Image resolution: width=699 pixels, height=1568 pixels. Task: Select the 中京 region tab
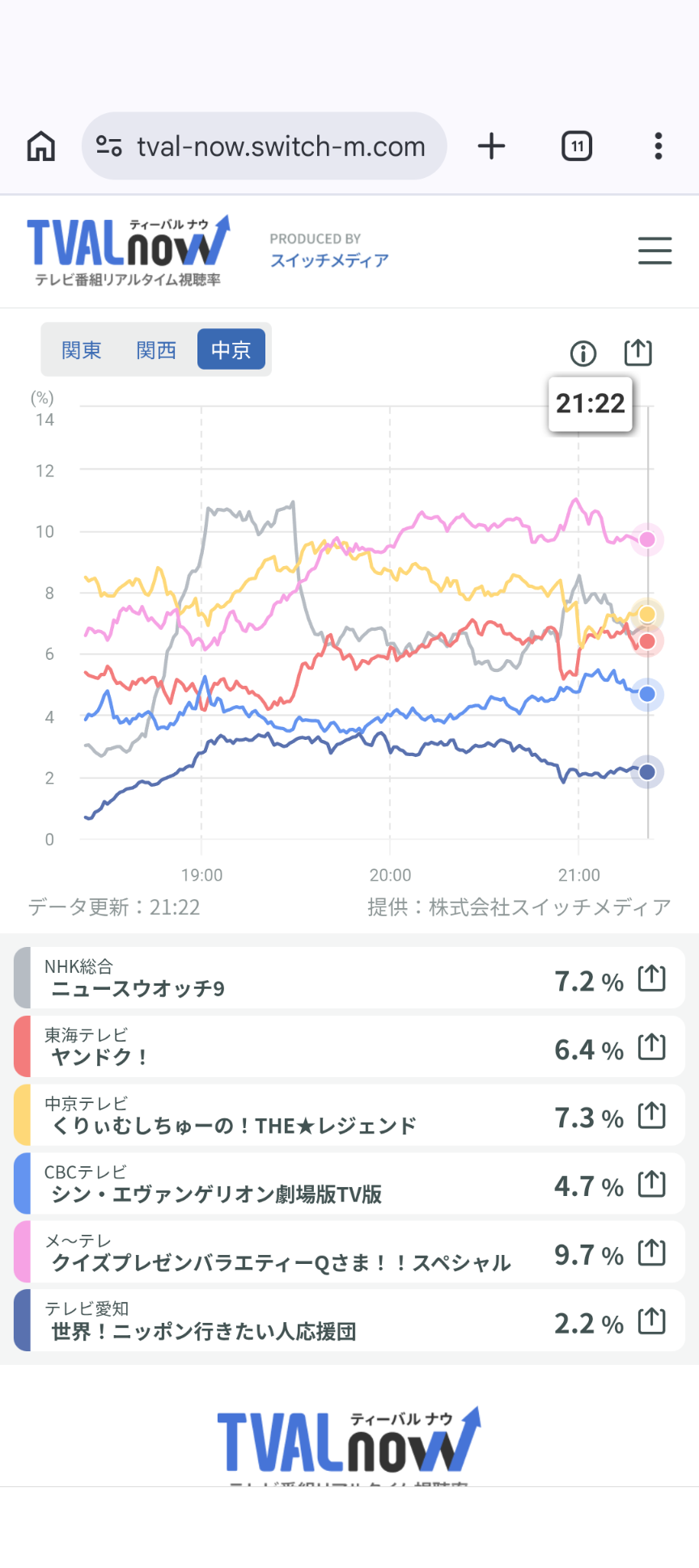[231, 349]
